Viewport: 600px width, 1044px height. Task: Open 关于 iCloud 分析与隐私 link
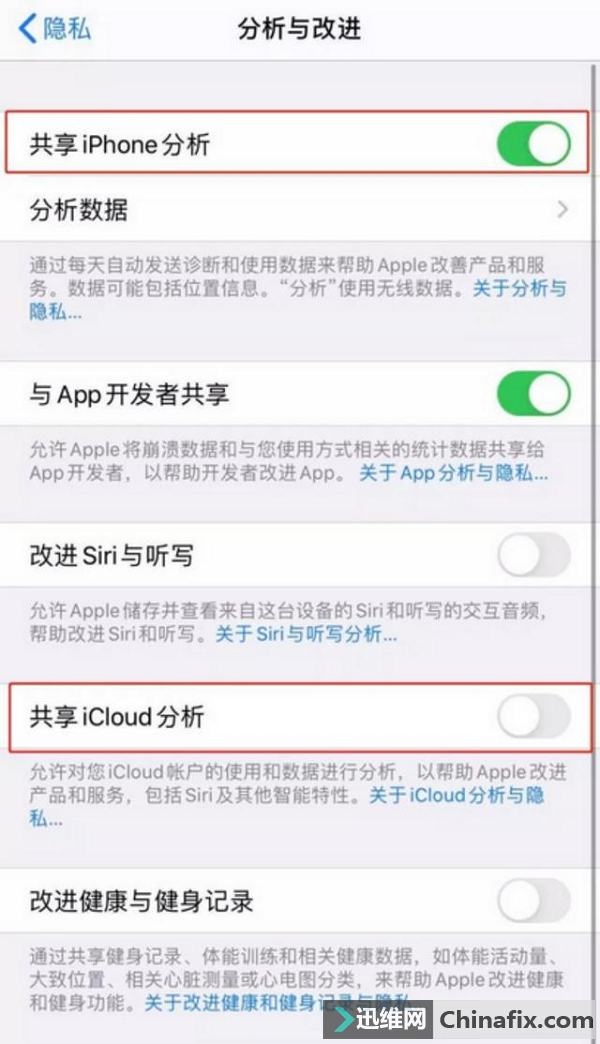tap(457, 795)
